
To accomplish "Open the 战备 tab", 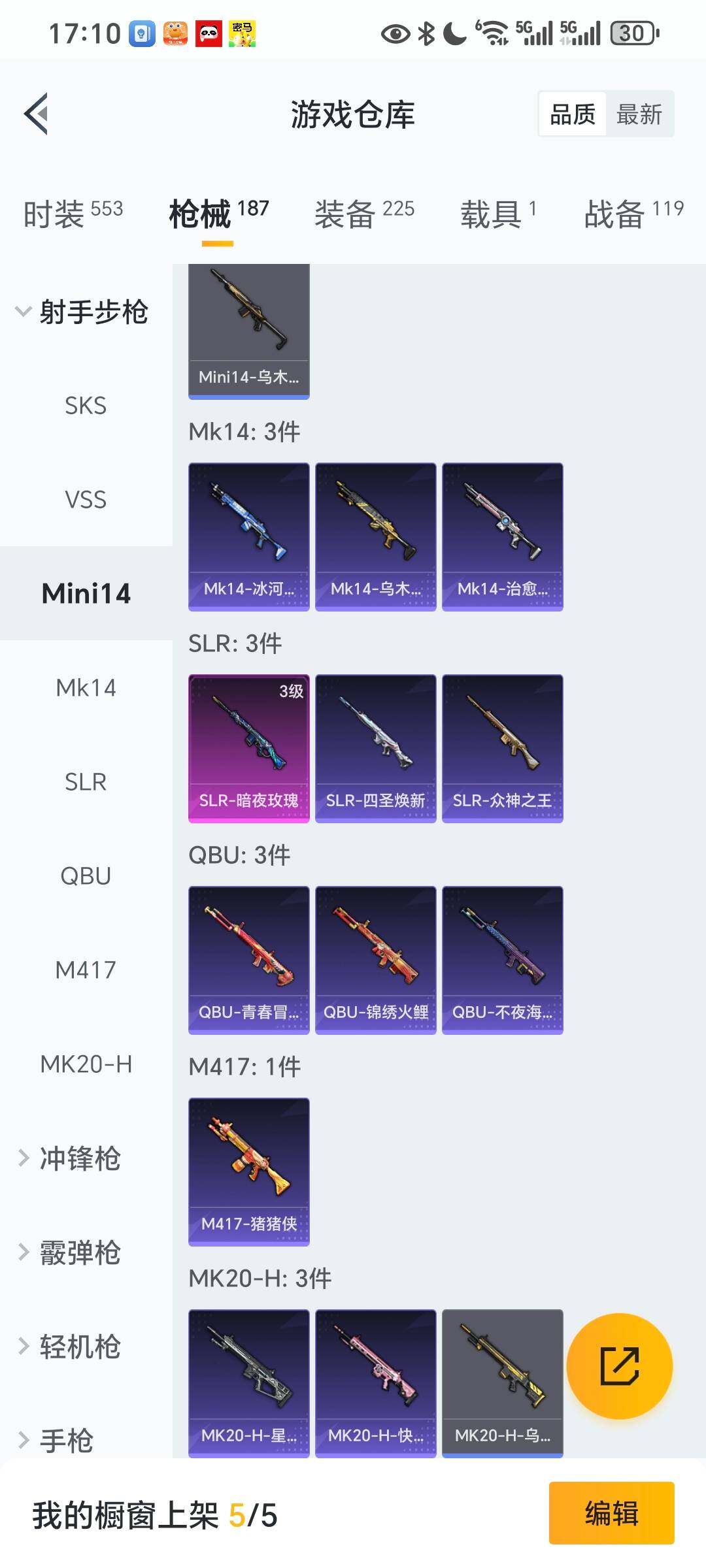I will [x=633, y=214].
